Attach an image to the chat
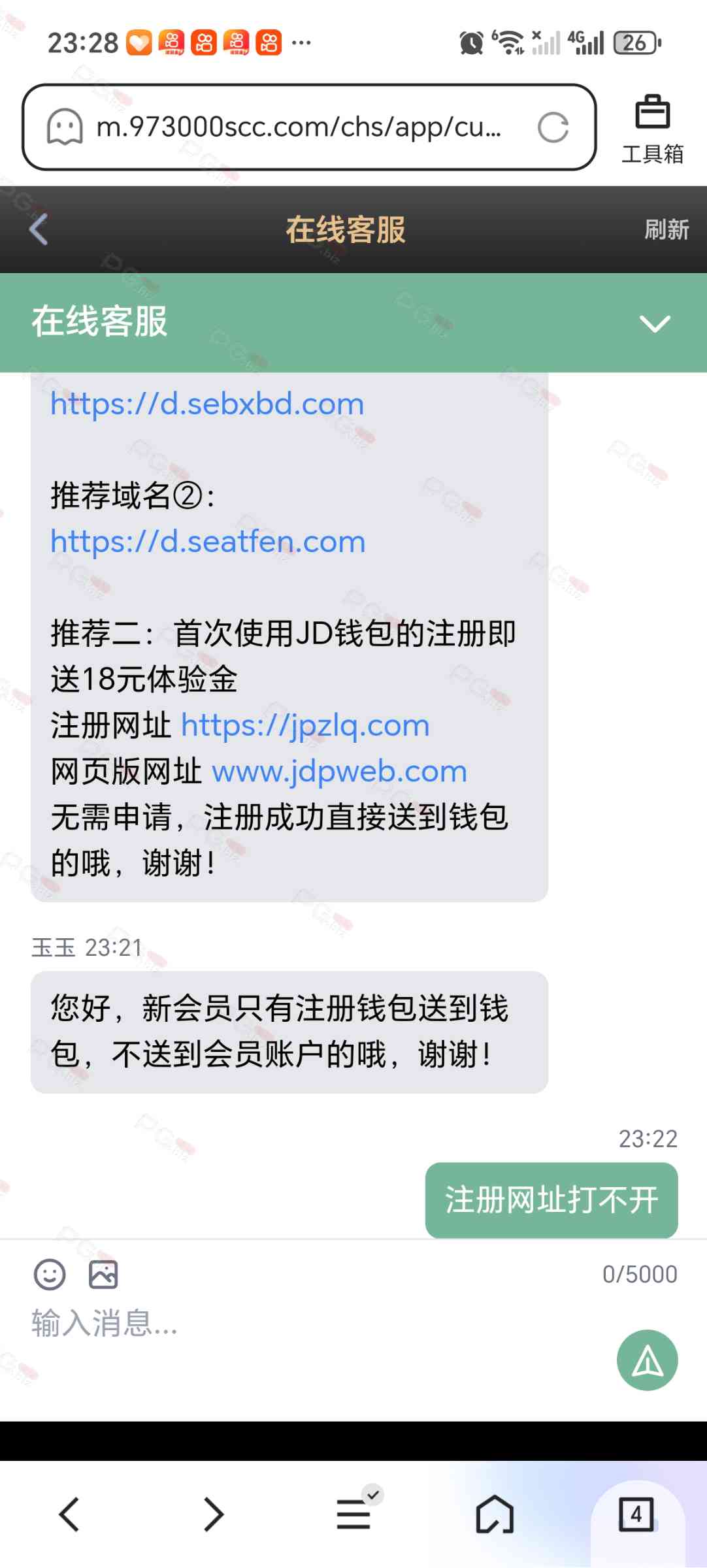Image resolution: width=707 pixels, height=1568 pixels. point(103,1274)
